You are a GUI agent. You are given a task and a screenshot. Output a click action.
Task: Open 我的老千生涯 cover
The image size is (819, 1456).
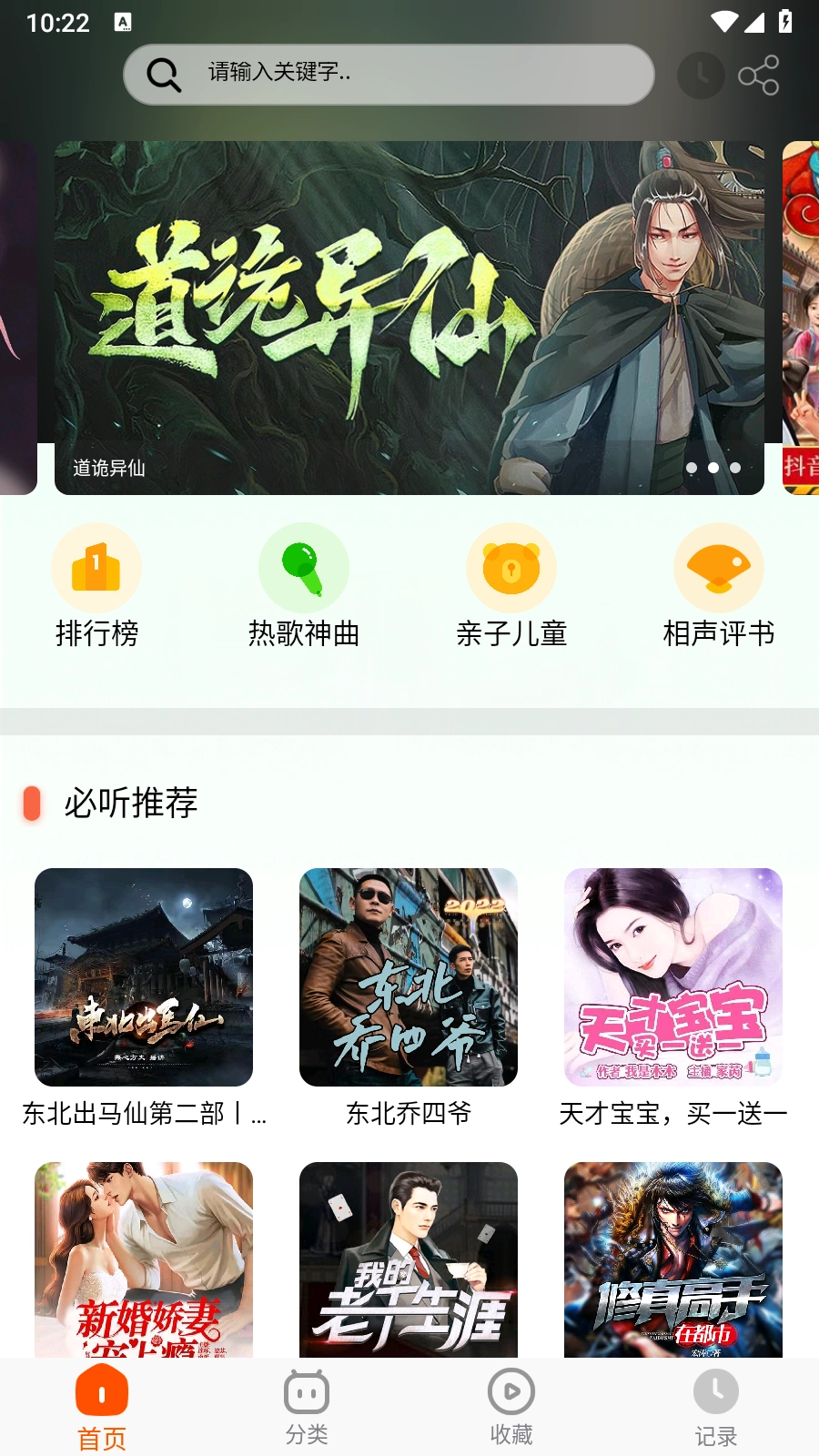[x=409, y=1260]
